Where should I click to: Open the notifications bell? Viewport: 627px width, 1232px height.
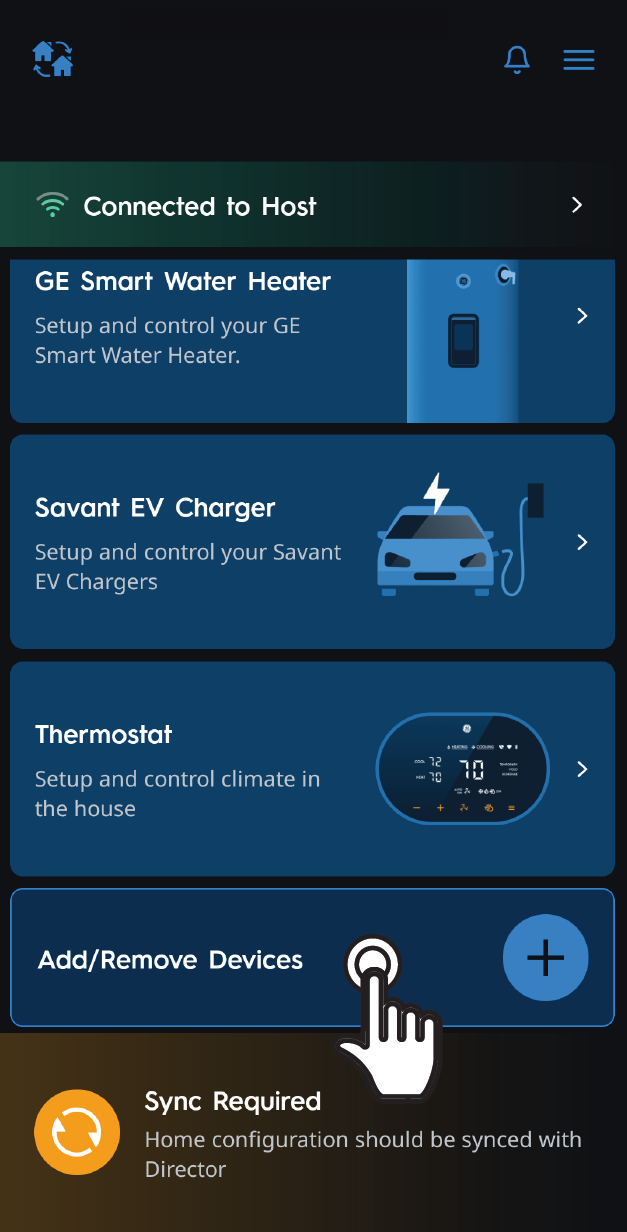coord(517,60)
